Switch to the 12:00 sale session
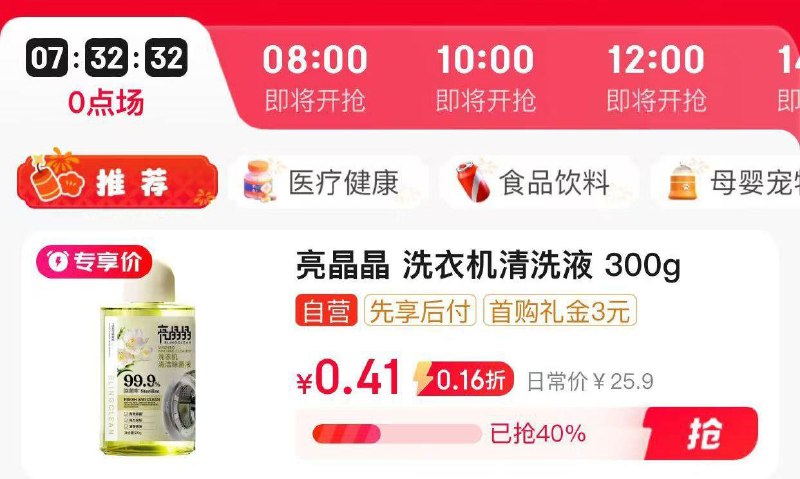 (x=656, y=77)
